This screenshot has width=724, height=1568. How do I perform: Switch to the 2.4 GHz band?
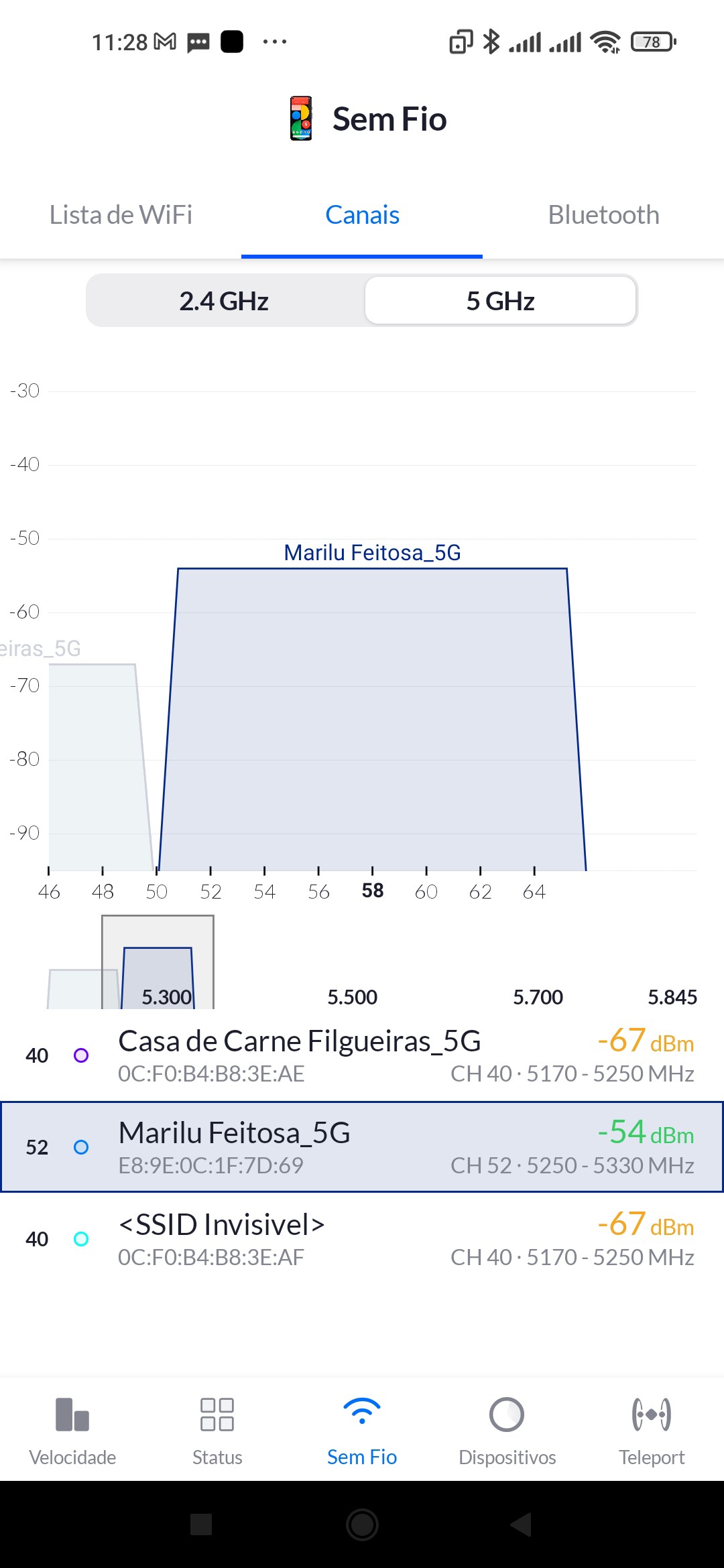(x=224, y=301)
